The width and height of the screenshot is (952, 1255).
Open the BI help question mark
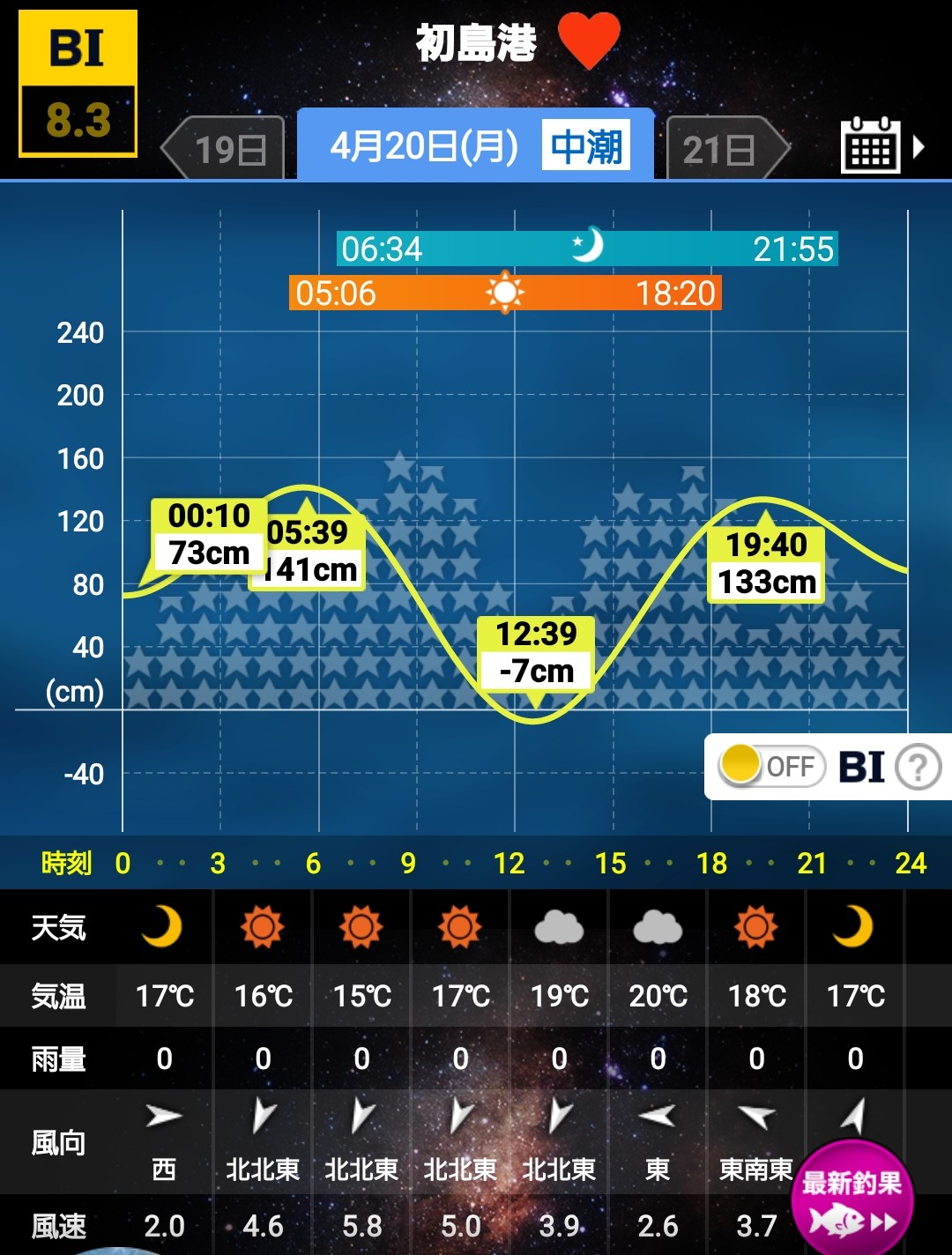coord(918,767)
